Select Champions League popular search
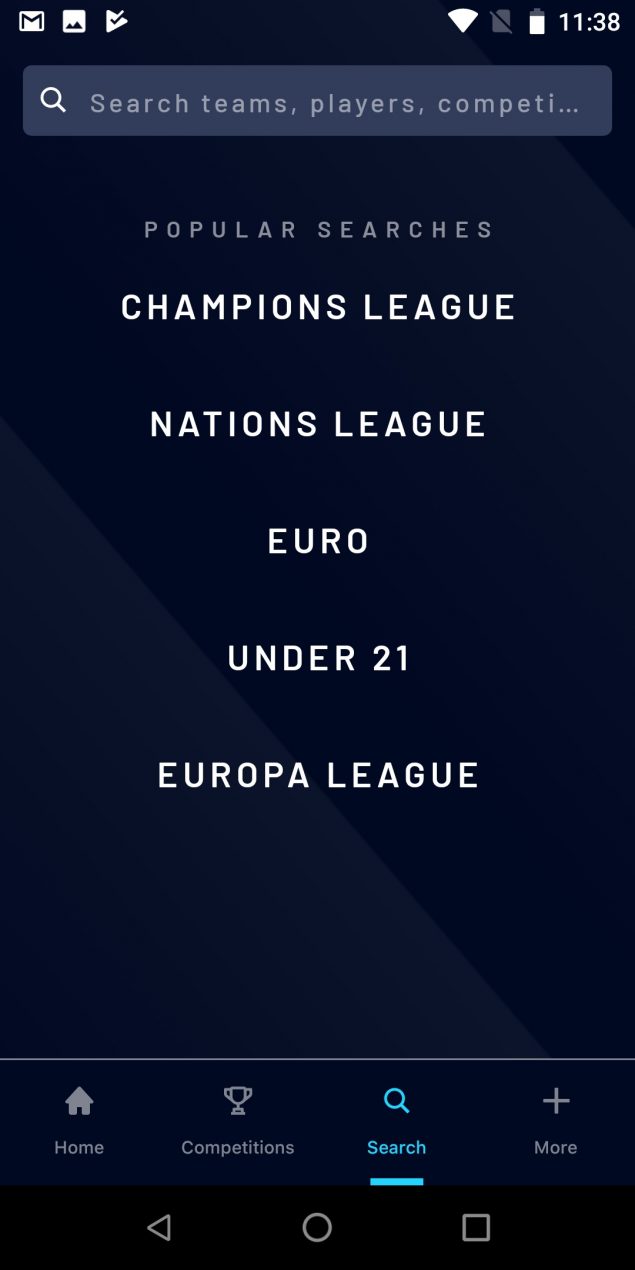 tap(318, 306)
